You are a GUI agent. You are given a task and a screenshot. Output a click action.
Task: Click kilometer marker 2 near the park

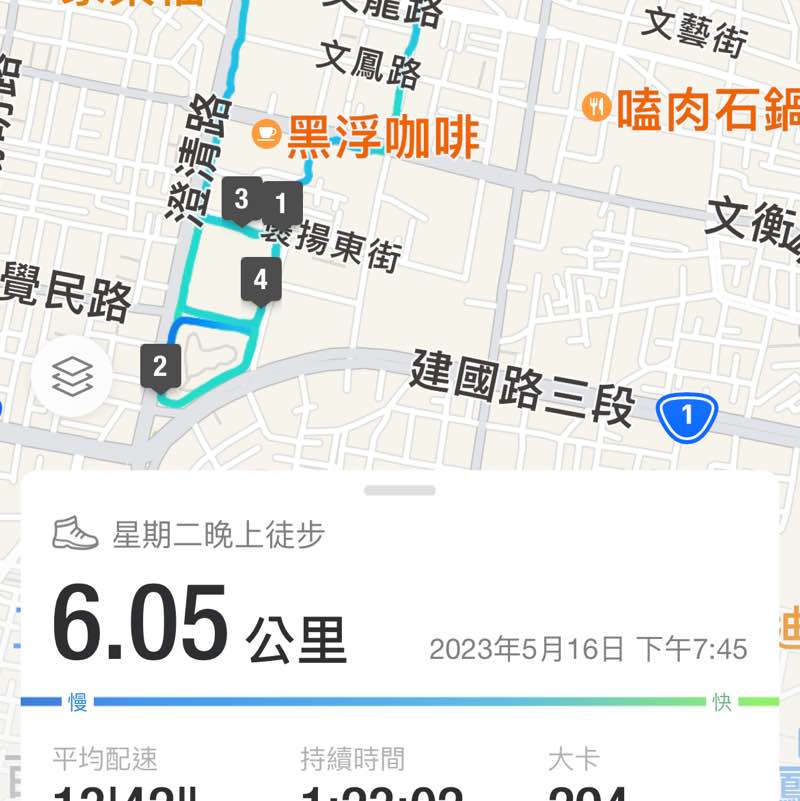click(159, 366)
